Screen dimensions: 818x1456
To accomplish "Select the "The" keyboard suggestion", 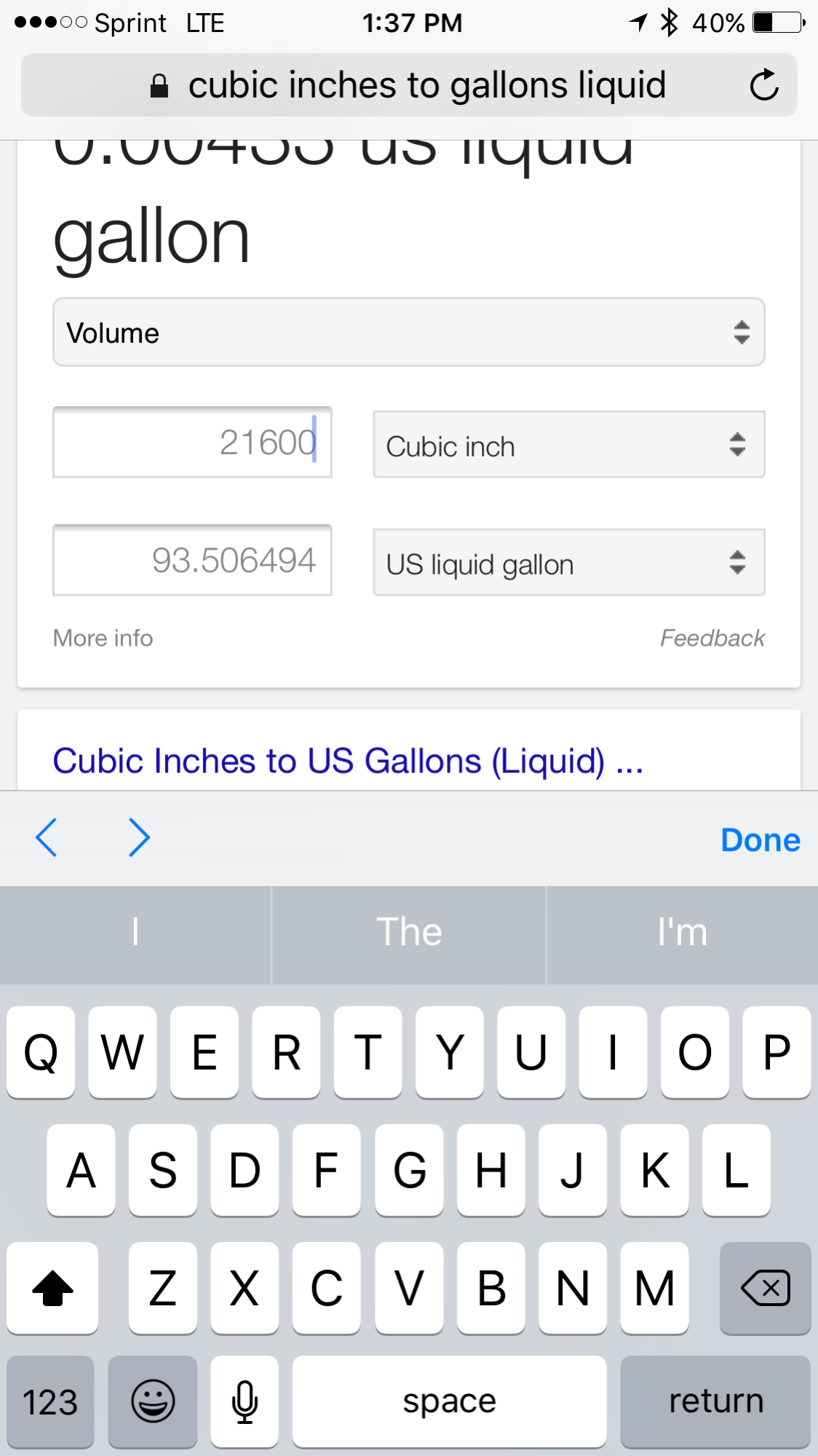I will click(409, 933).
